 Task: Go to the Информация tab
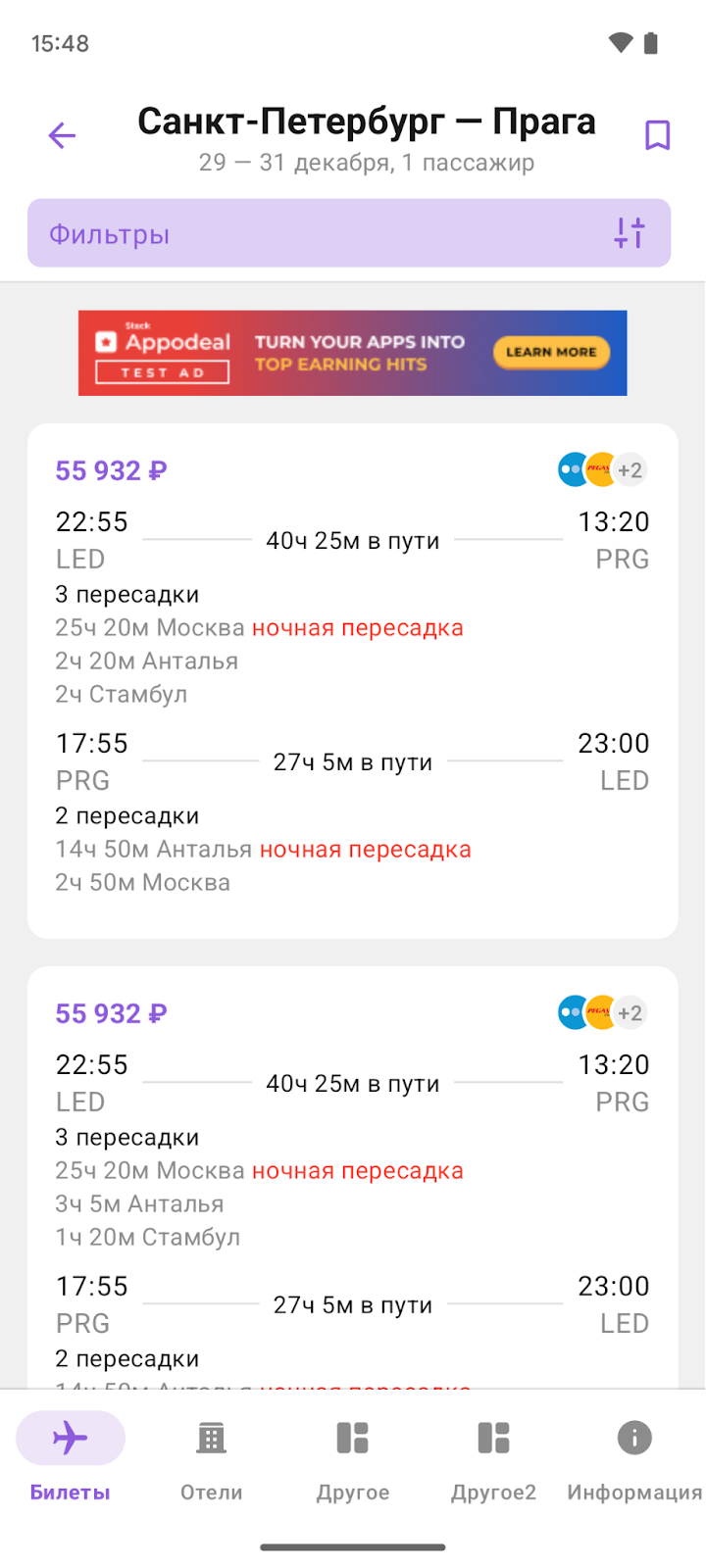[634, 1457]
